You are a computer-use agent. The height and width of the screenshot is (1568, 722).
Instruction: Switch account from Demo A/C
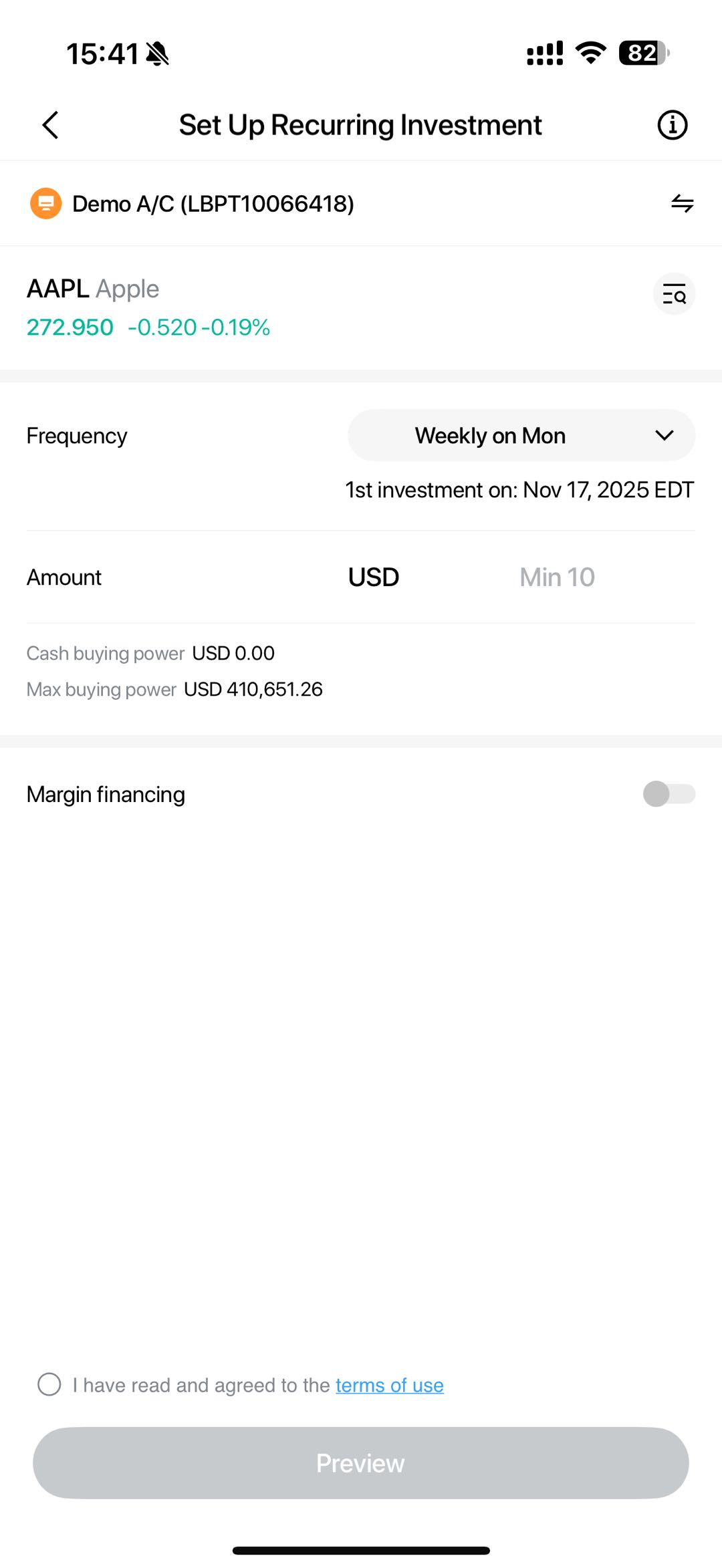(682, 203)
